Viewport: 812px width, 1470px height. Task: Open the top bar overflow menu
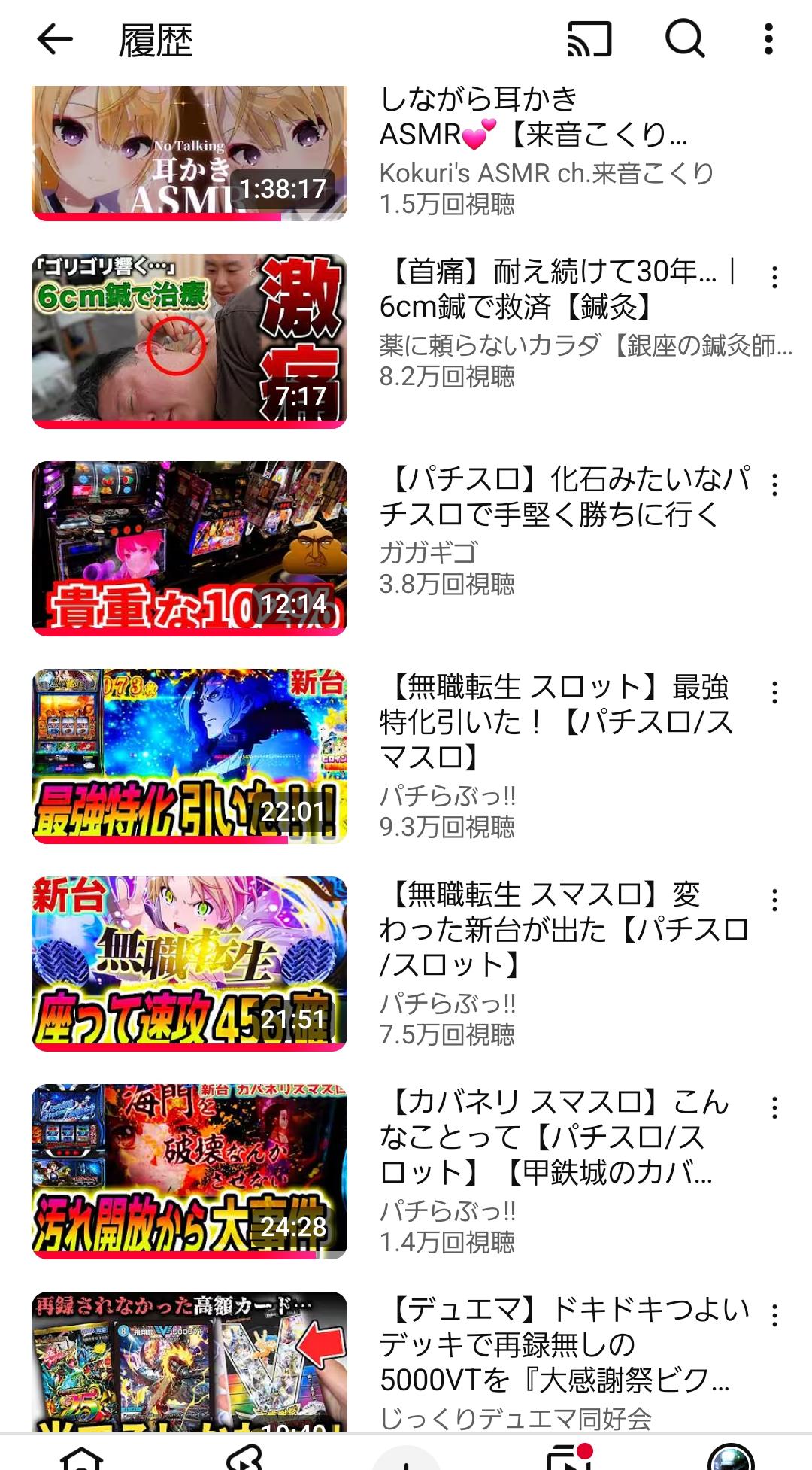click(x=768, y=39)
